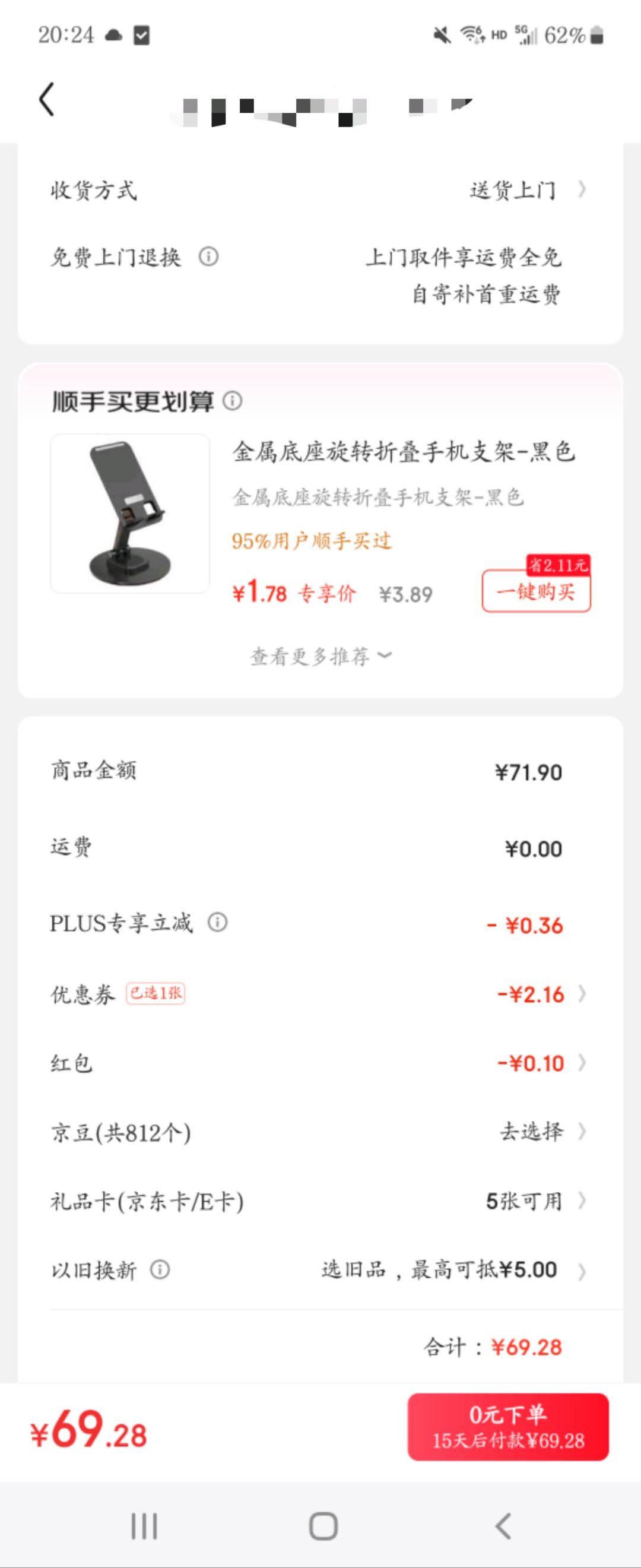
Task: Select 京豆 to use for this order
Action: pyautogui.click(x=320, y=1132)
